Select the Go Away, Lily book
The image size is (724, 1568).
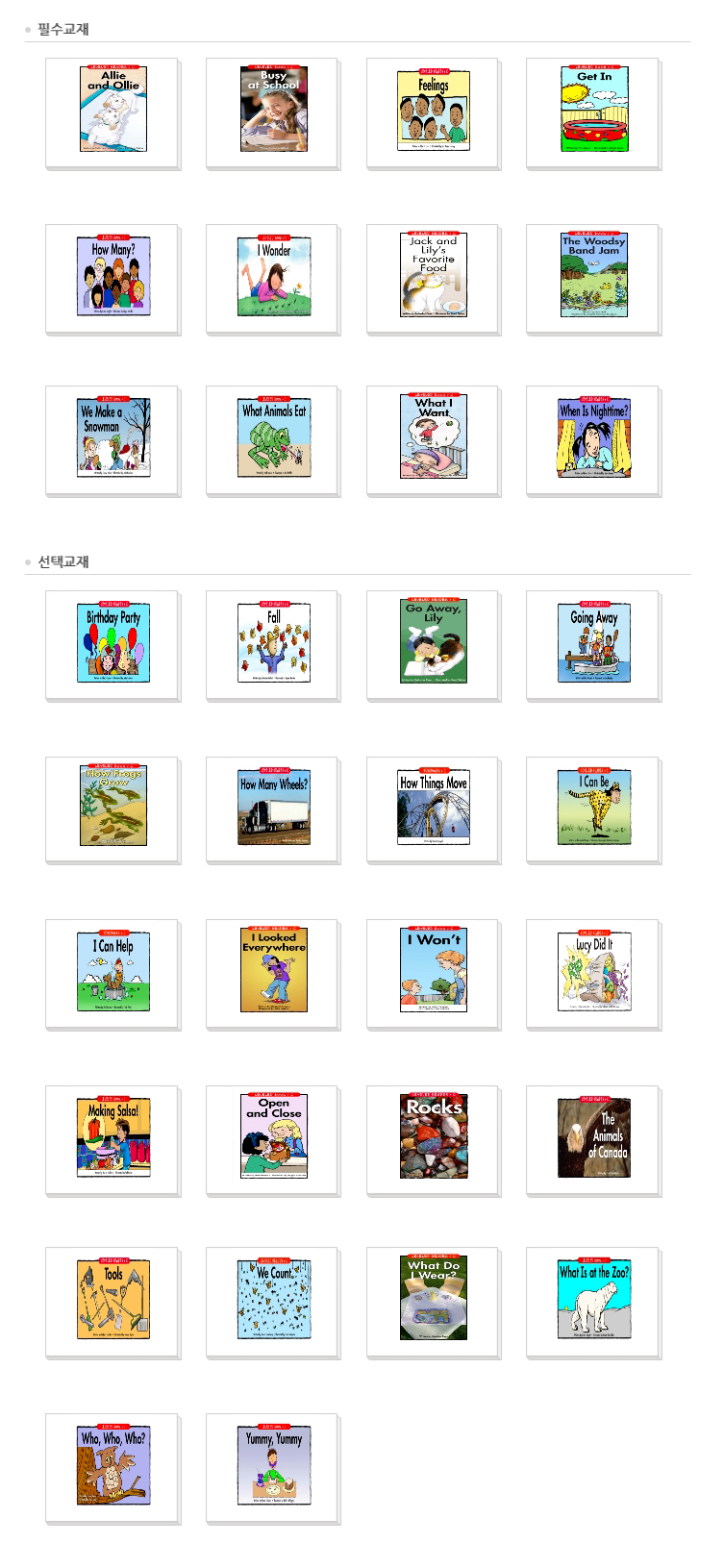tap(434, 641)
